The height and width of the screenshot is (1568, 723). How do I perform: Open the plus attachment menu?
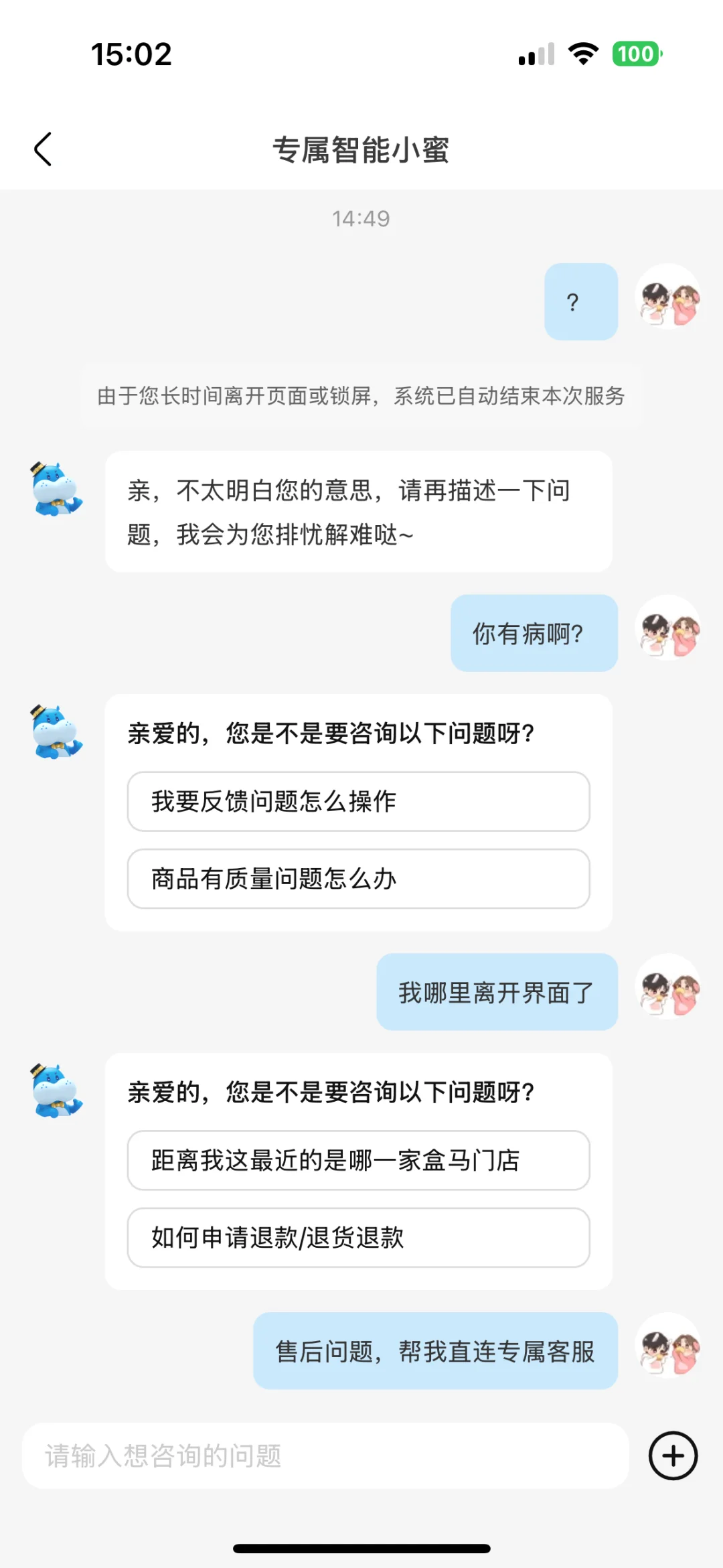673,1456
